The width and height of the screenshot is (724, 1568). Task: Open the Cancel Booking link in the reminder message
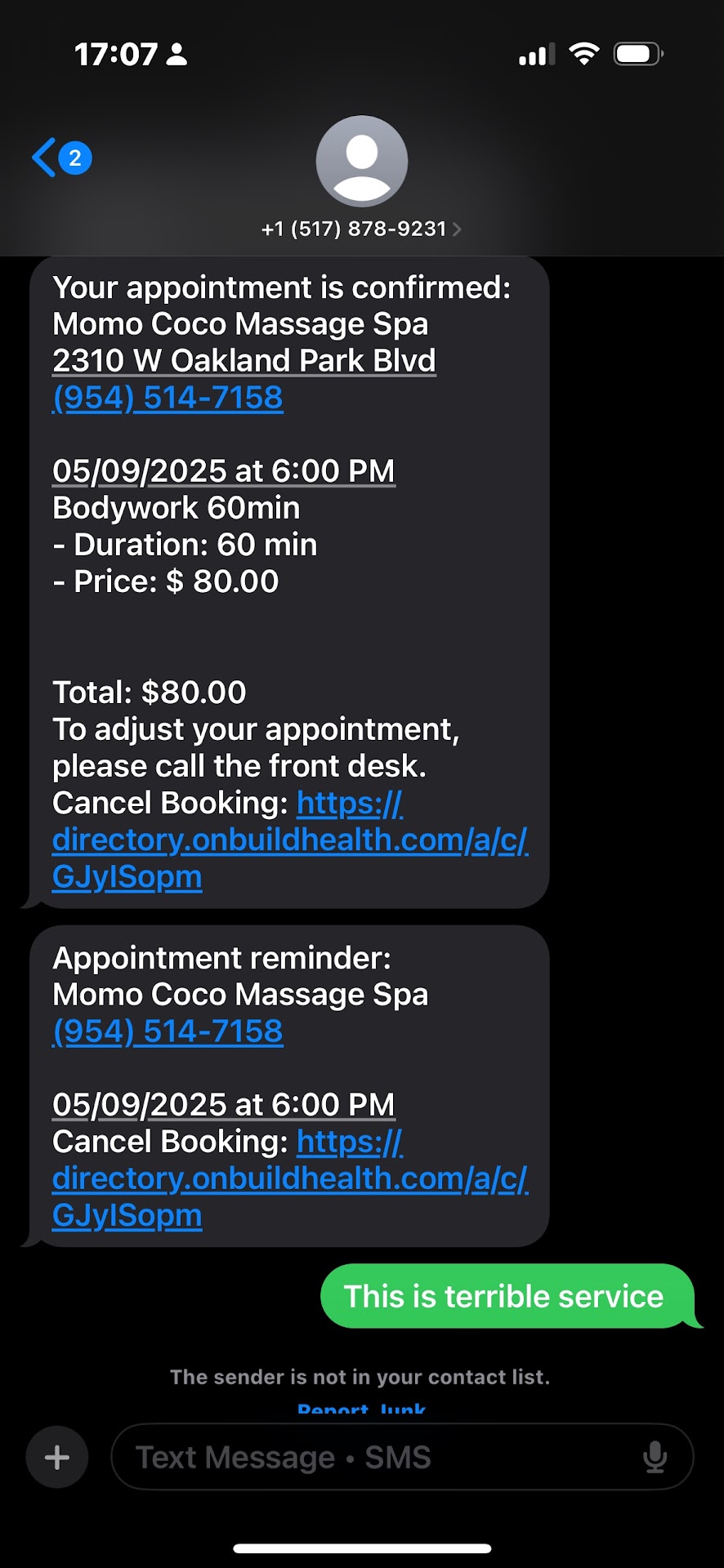point(289,1178)
